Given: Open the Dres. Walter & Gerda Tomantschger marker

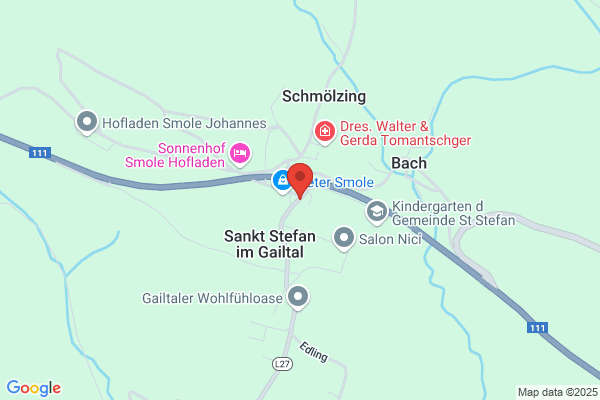Looking at the screenshot, I should point(325,132).
